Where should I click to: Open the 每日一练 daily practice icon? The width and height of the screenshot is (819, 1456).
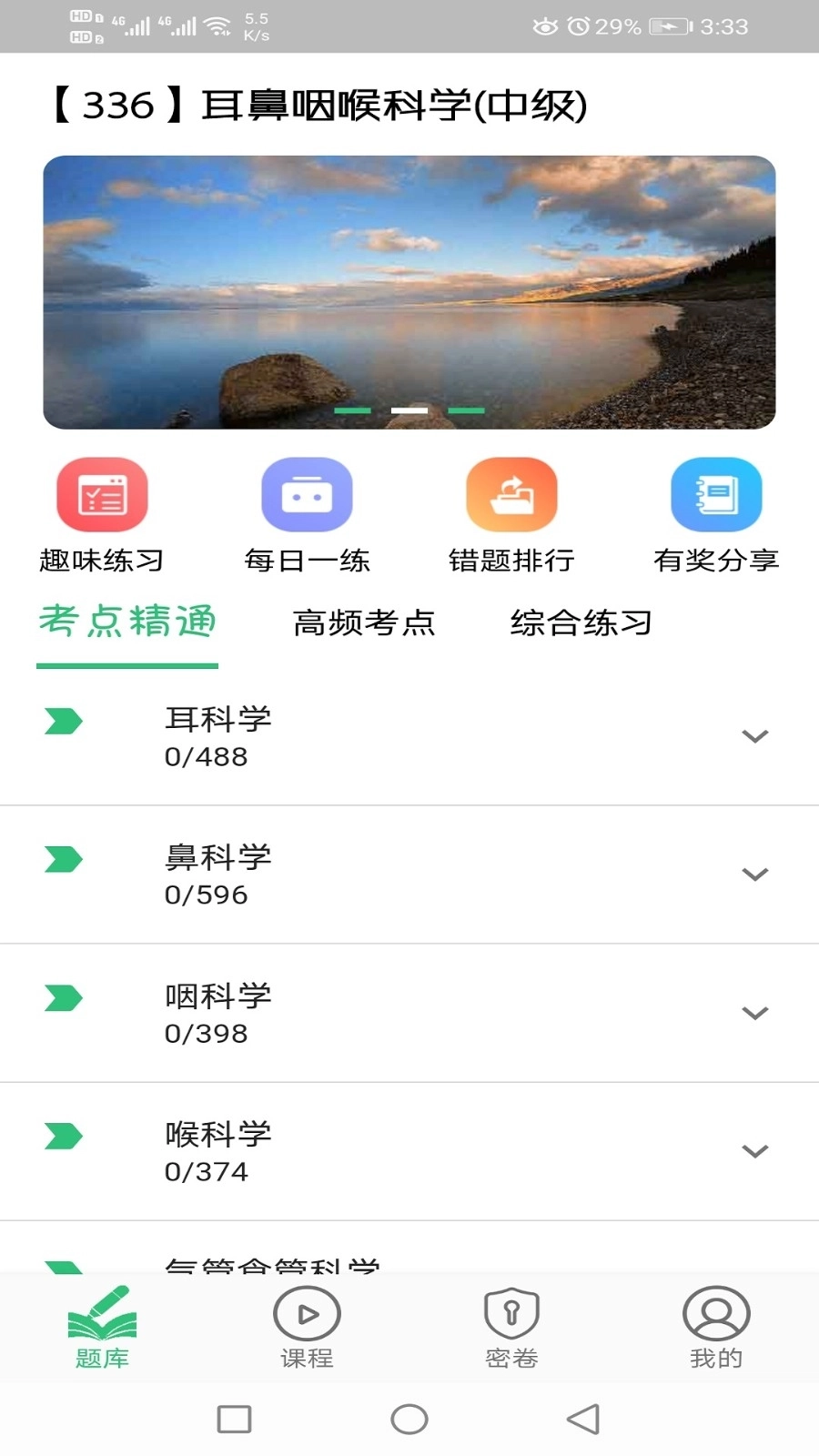pyautogui.click(x=307, y=494)
